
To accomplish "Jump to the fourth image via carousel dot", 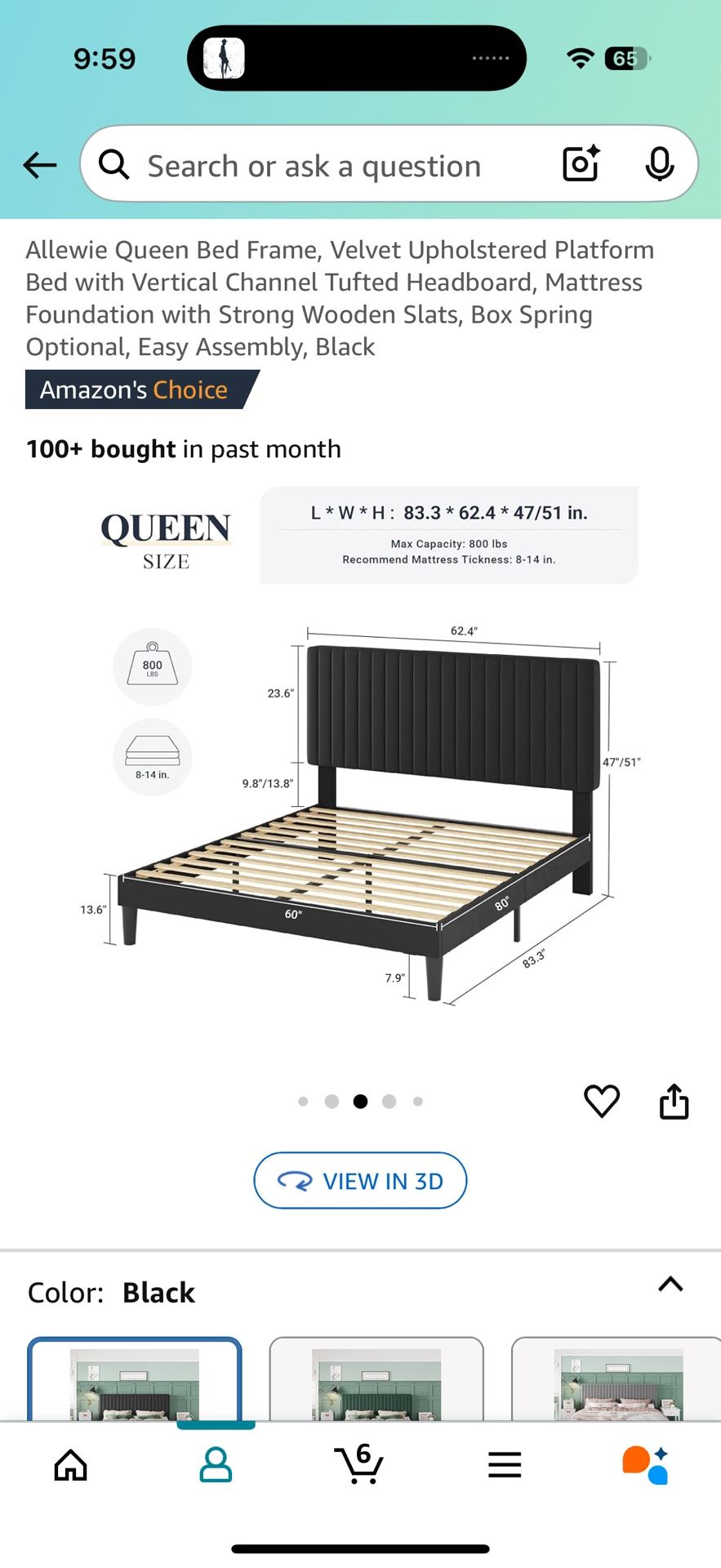I will 389,1101.
